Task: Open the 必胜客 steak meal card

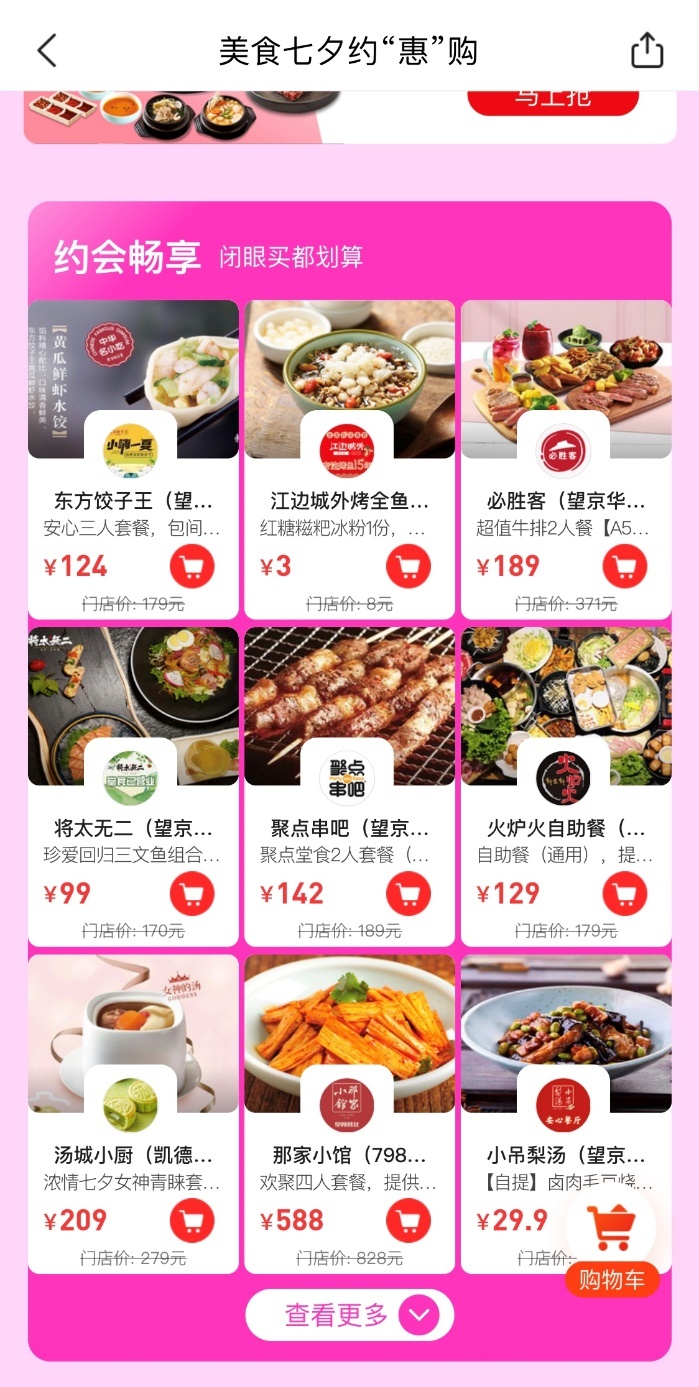Action: tap(566, 460)
